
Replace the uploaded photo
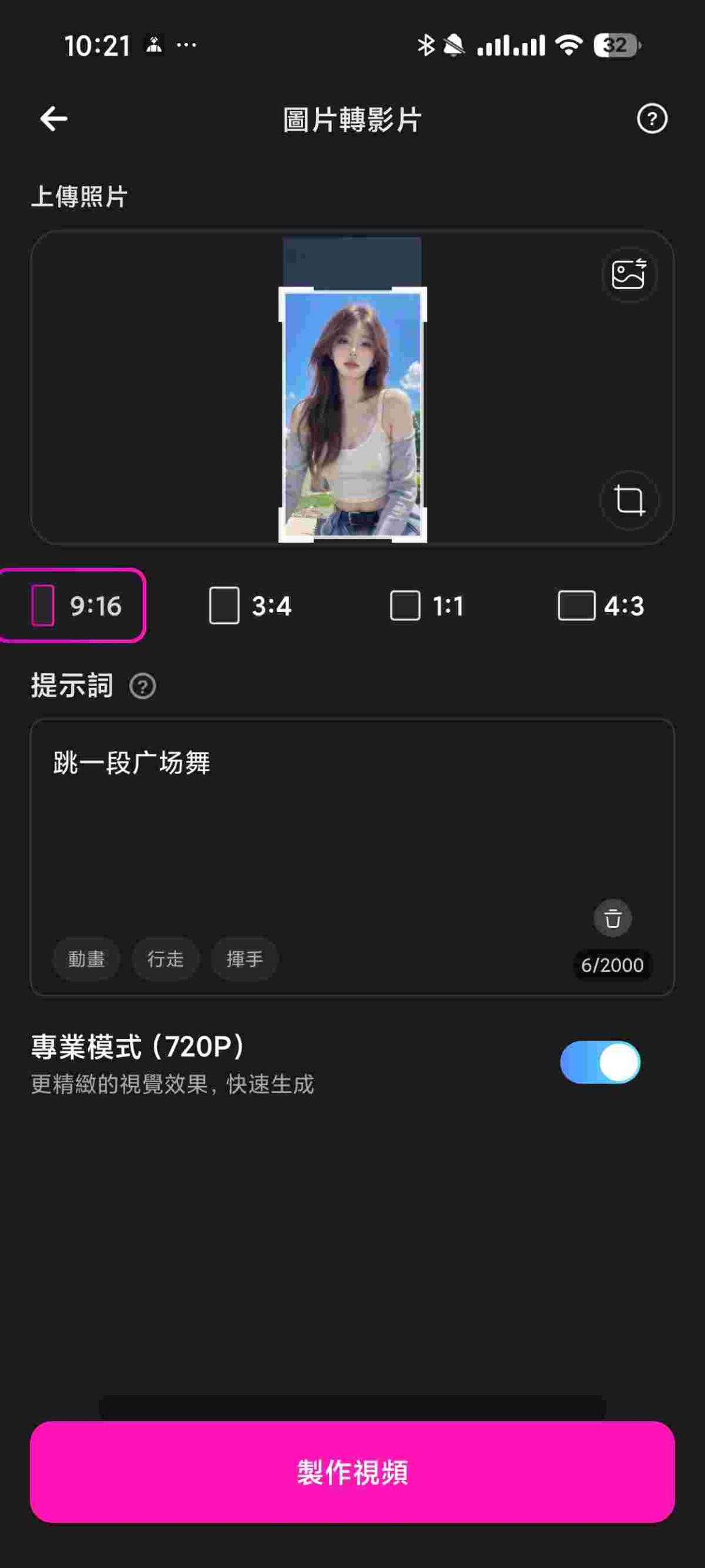(x=628, y=275)
